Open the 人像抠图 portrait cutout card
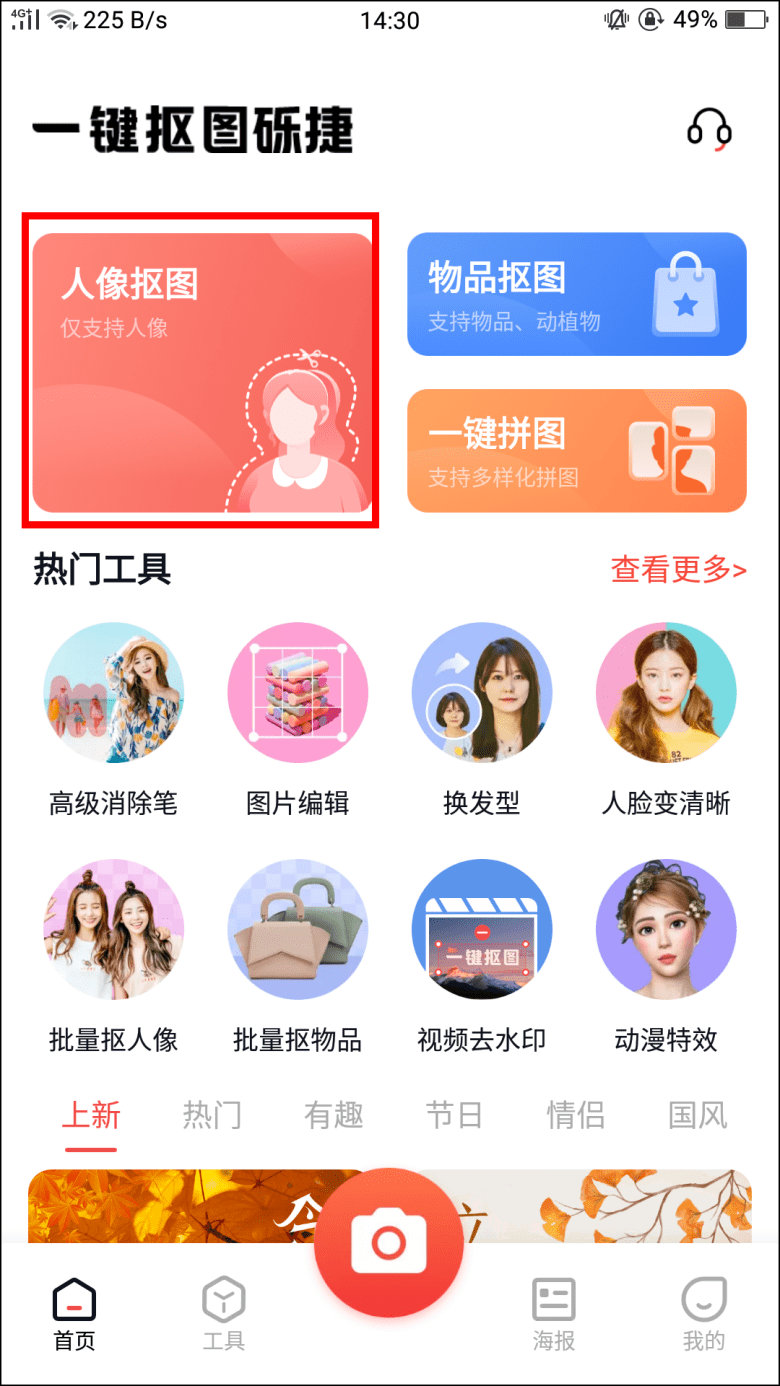Image resolution: width=780 pixels, height=1386 pixels. point(202,372)
